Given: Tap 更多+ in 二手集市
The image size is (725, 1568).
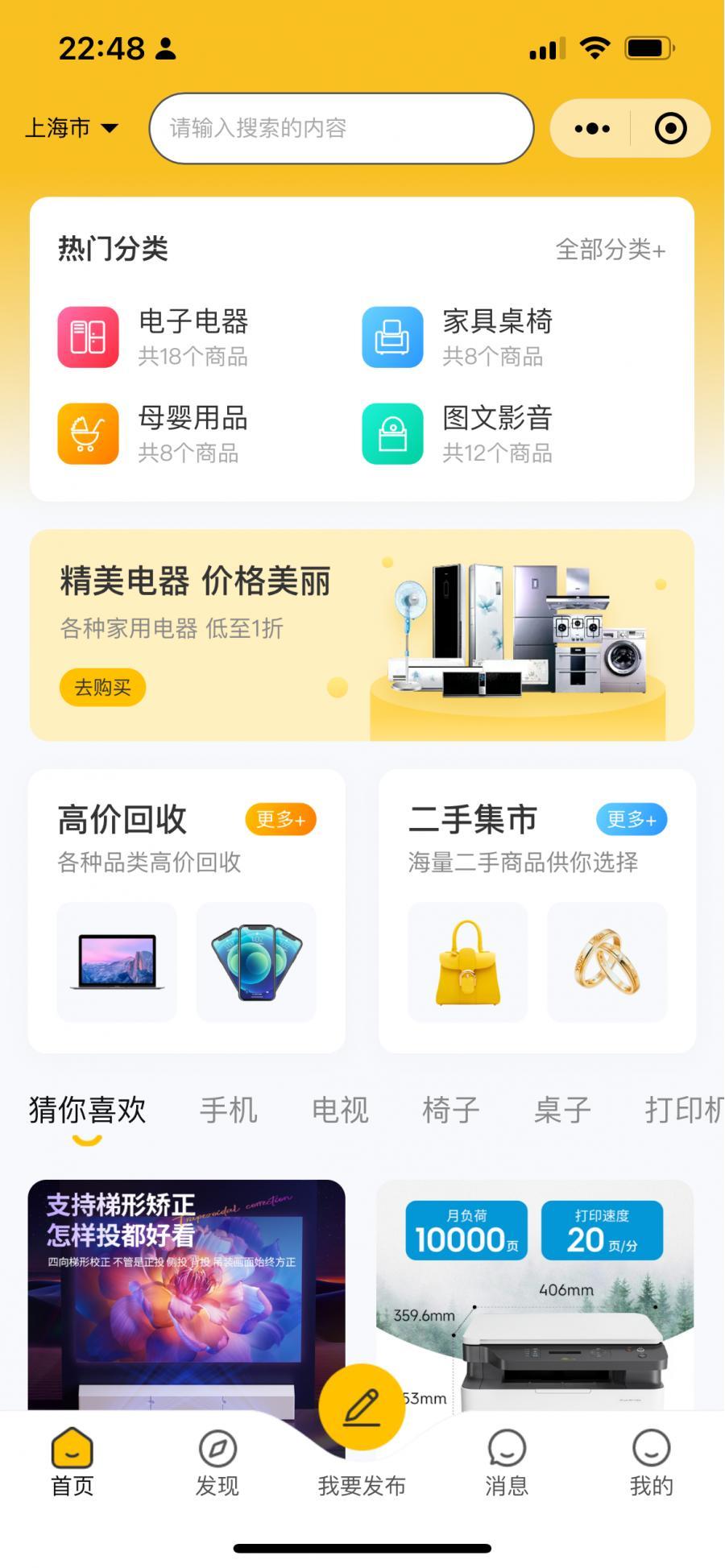Looking at the screenshot, I should click(x=632, y=820).
